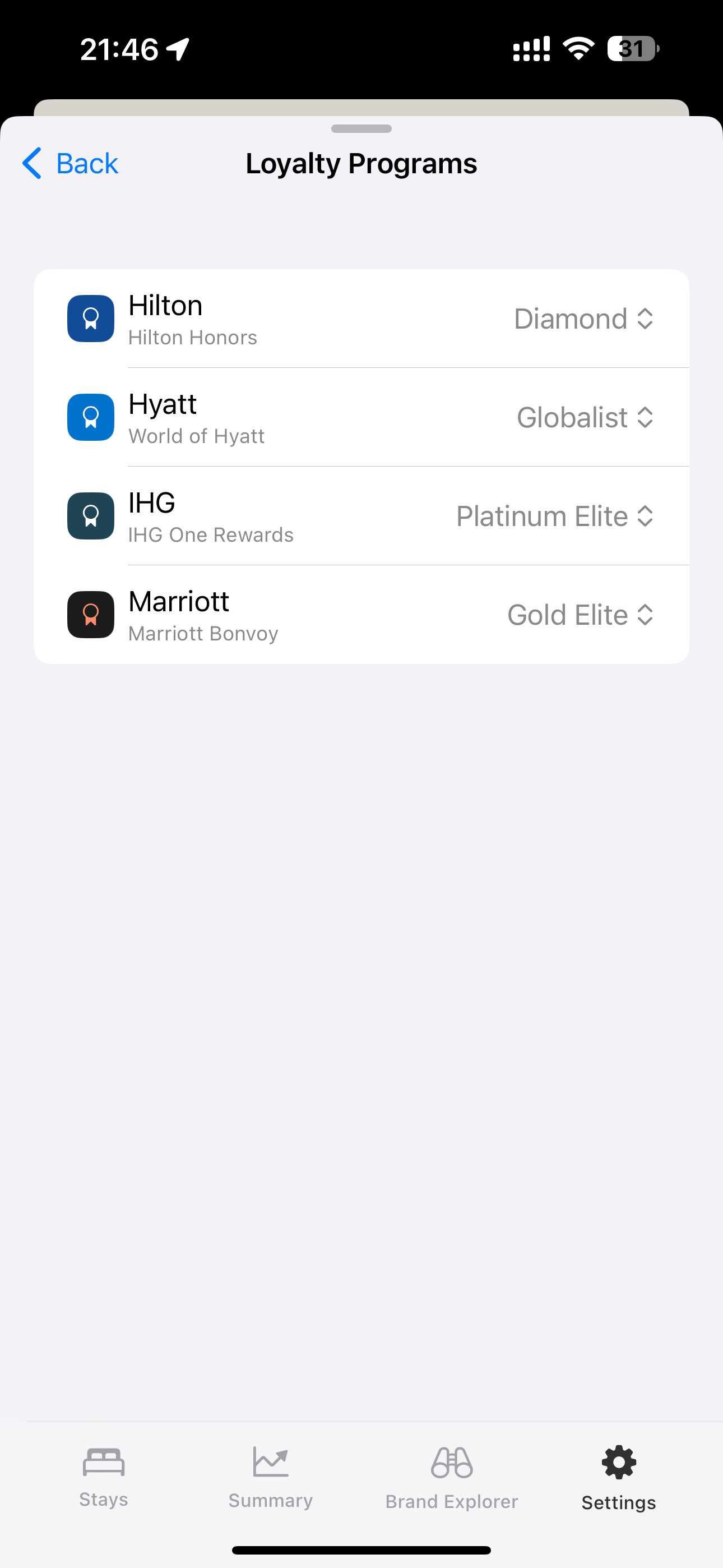Image resolution: width=723 pixels, height=1568 pixels.
Task: Change the Marriott Bonvoy Gold Elite tier
Action: 581,614
